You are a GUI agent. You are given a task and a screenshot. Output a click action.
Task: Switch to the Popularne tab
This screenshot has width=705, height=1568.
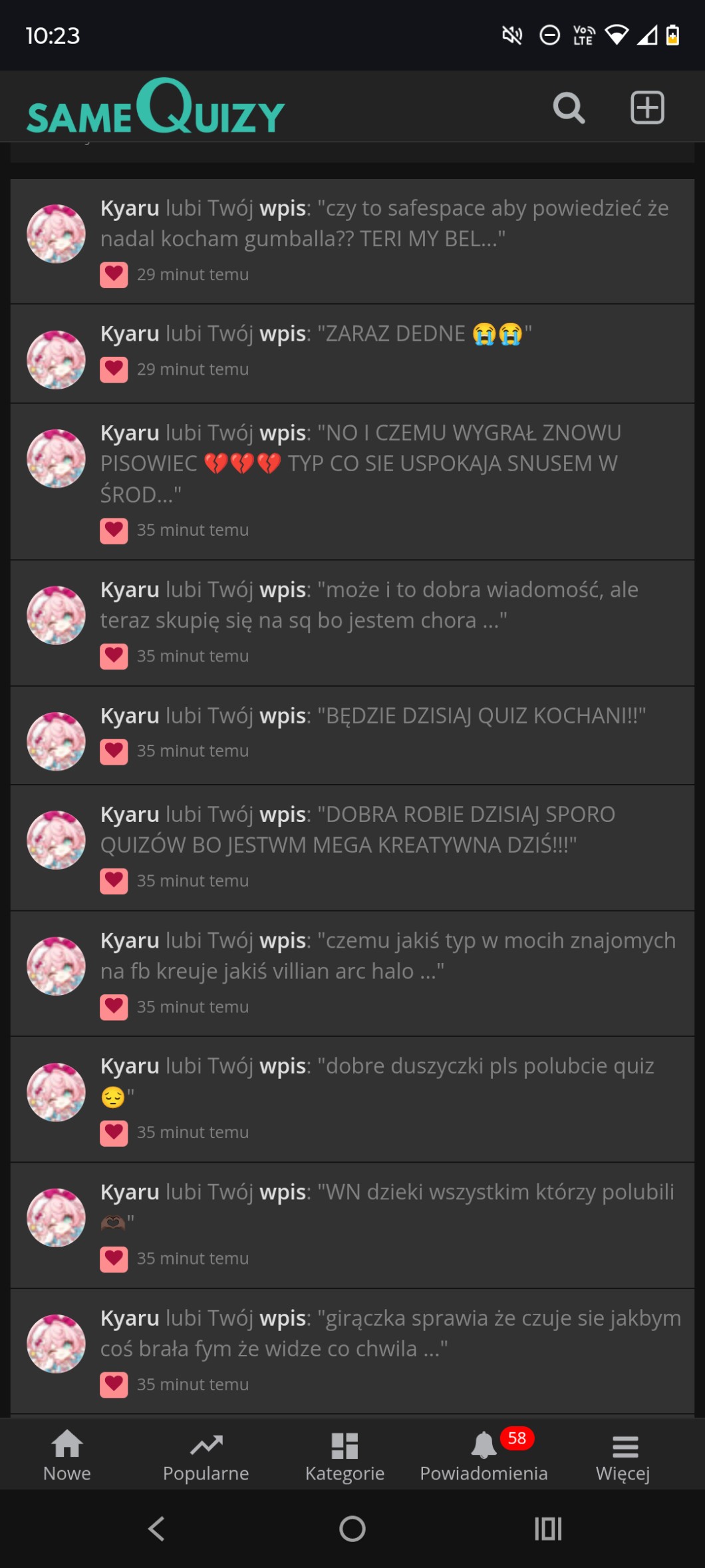pos(206,1456)
